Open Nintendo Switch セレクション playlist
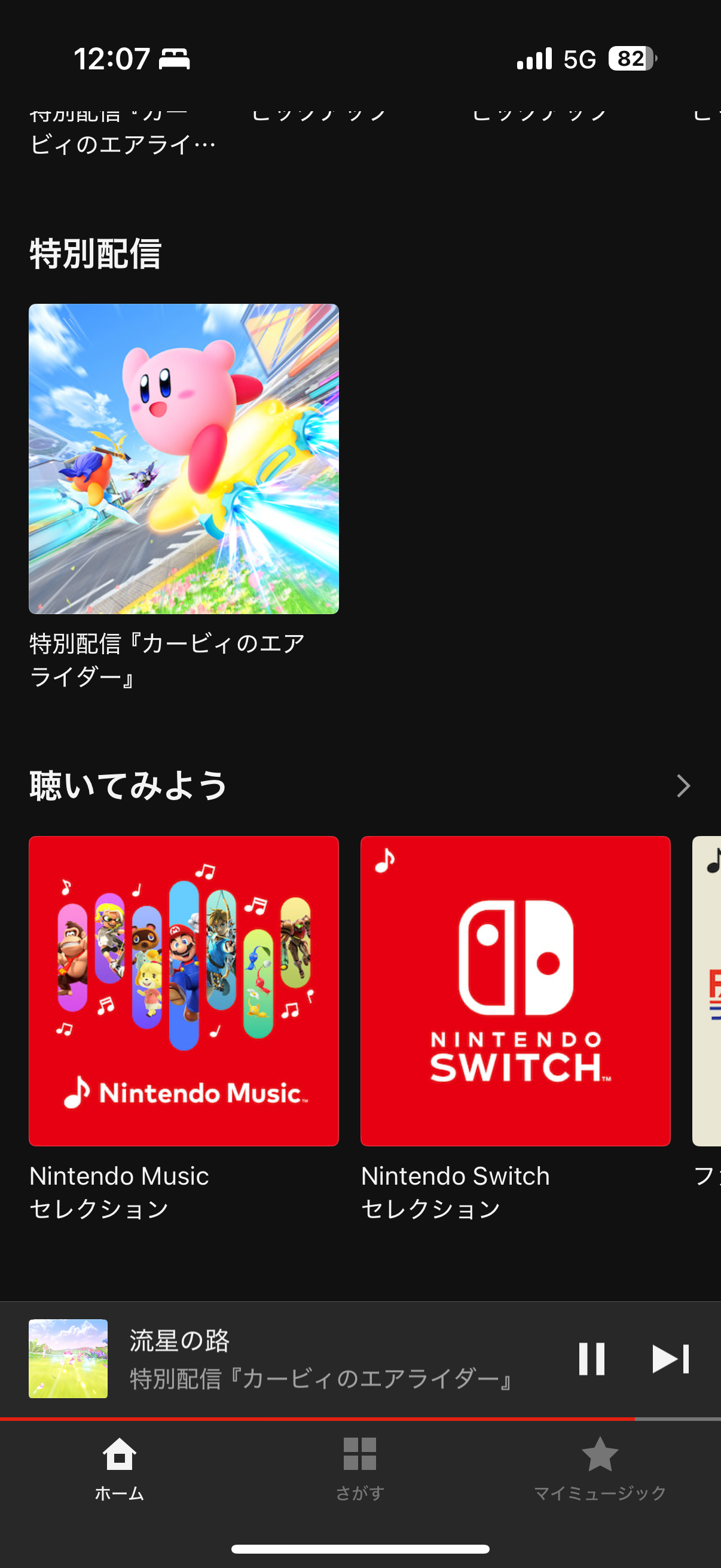This screenshot has width=721, height=1568. pos(515,991)
